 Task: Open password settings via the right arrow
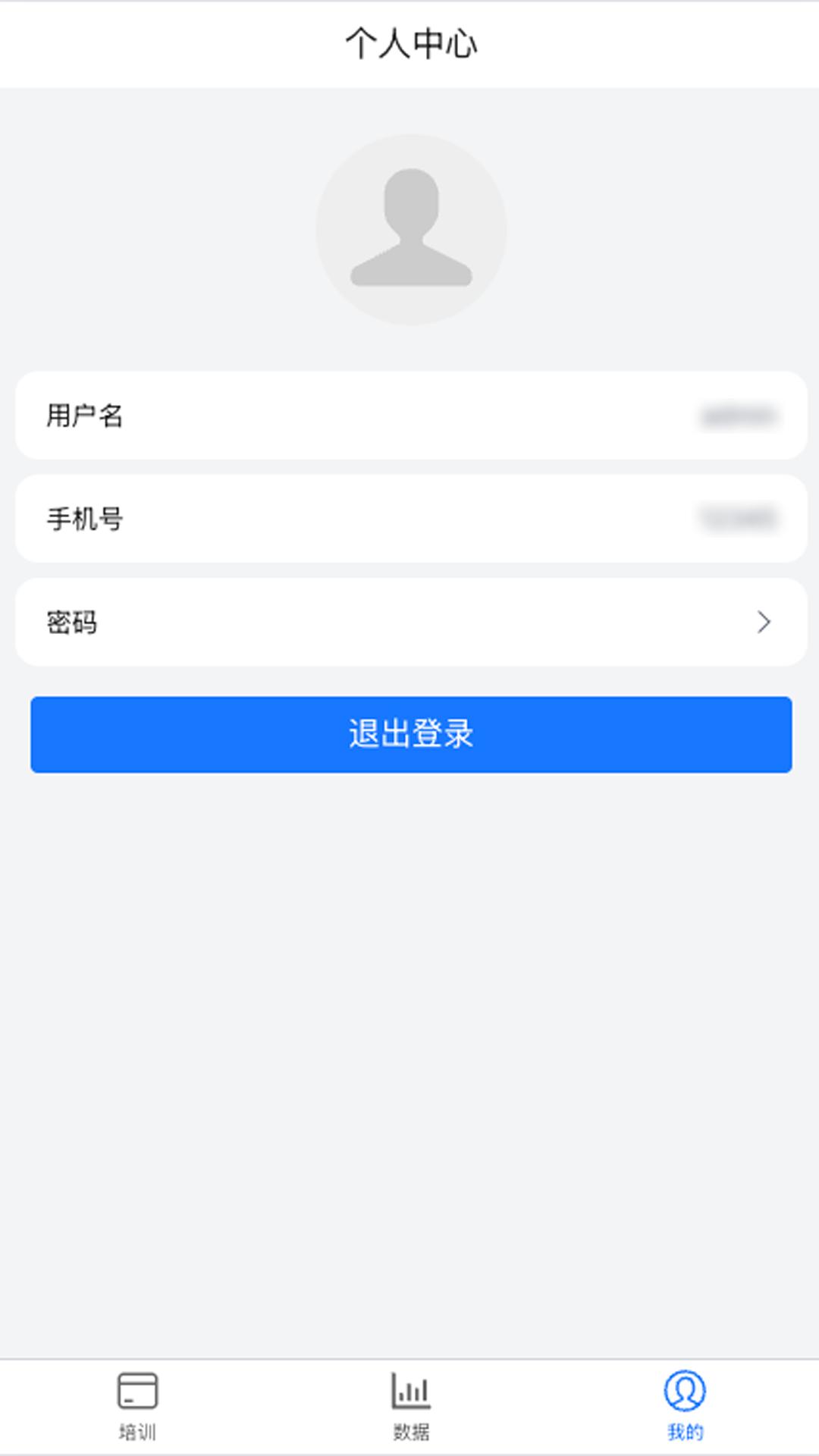pyautogui.click(x=766, y=621)
